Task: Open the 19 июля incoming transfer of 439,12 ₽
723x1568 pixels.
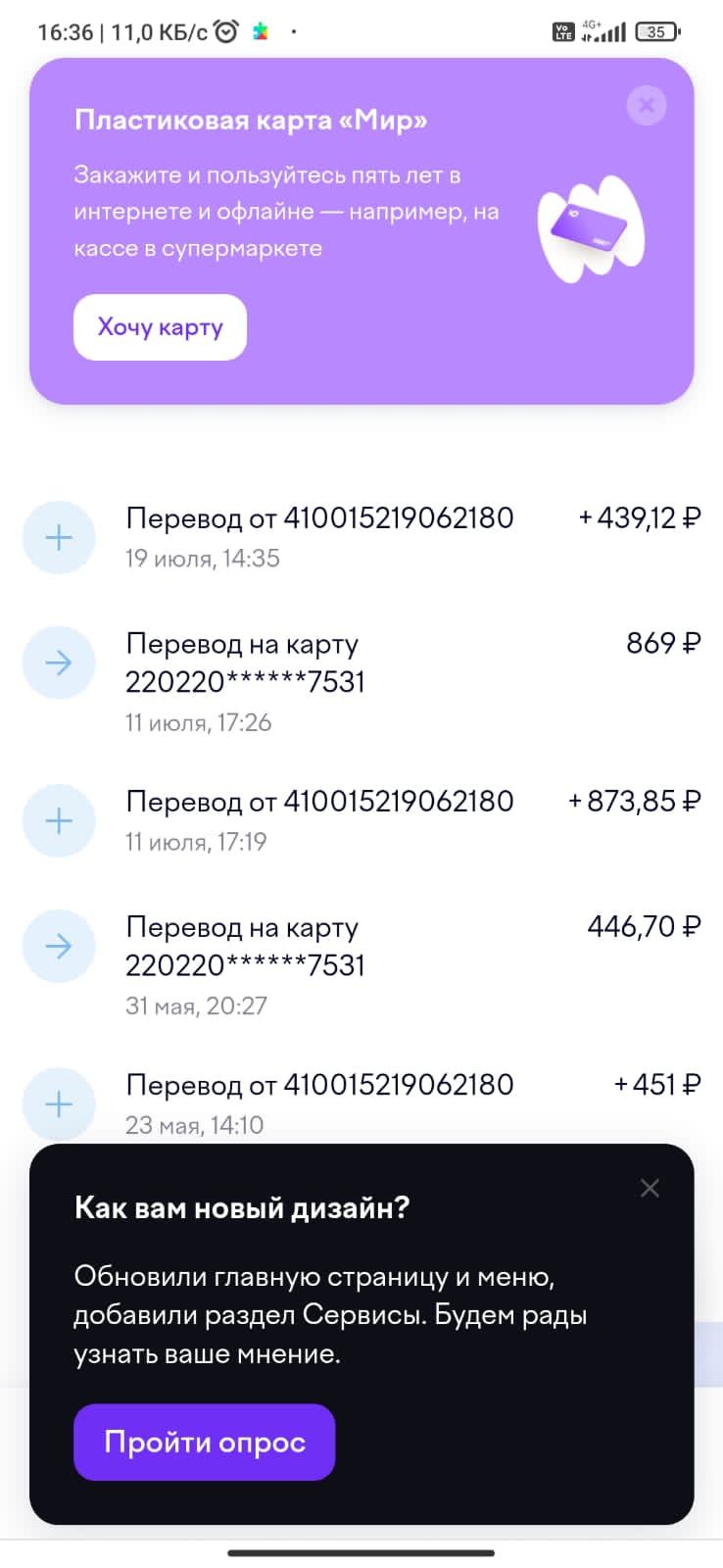Action: (361, 537)
